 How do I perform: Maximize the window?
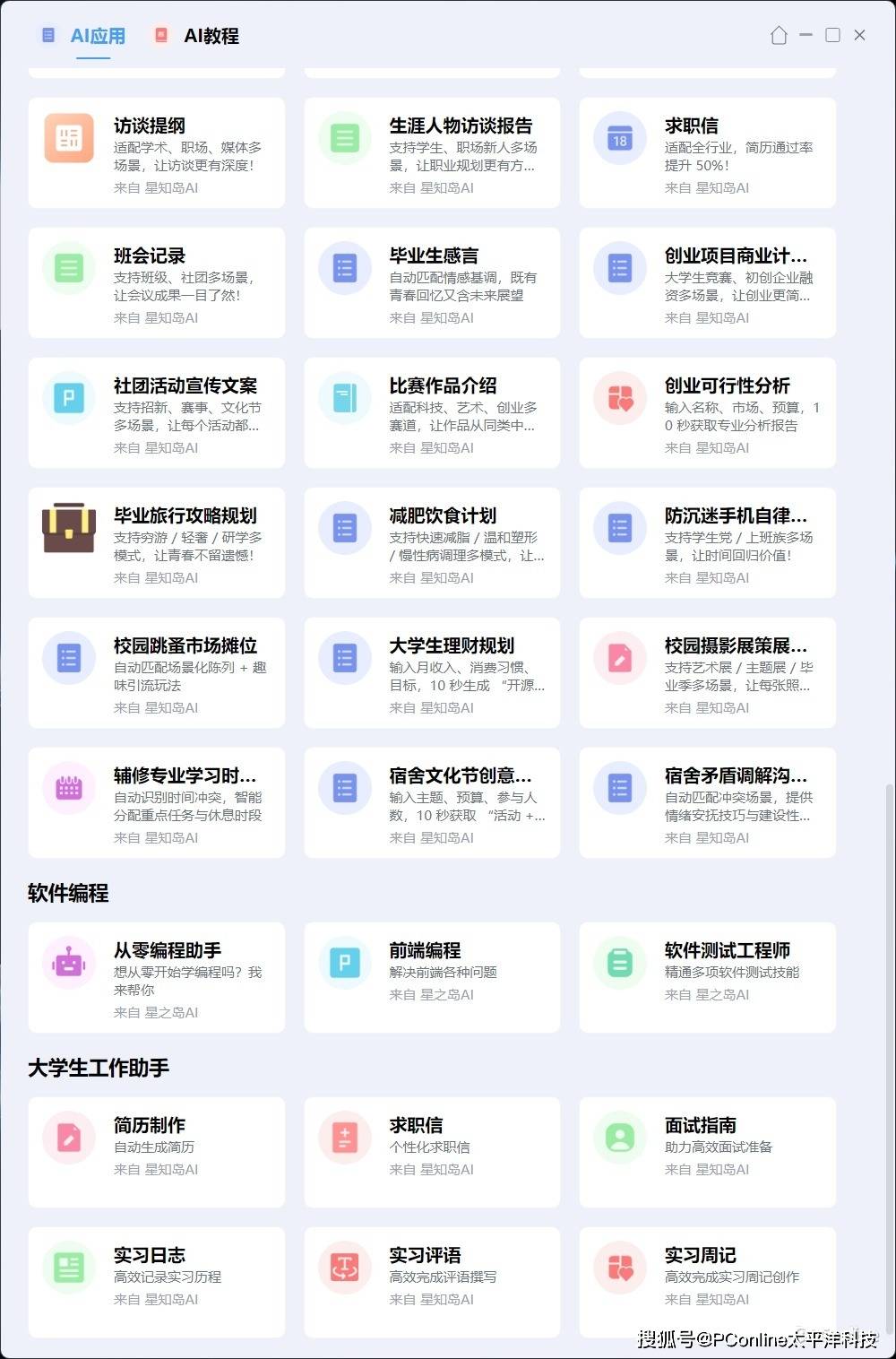point(832,35)
